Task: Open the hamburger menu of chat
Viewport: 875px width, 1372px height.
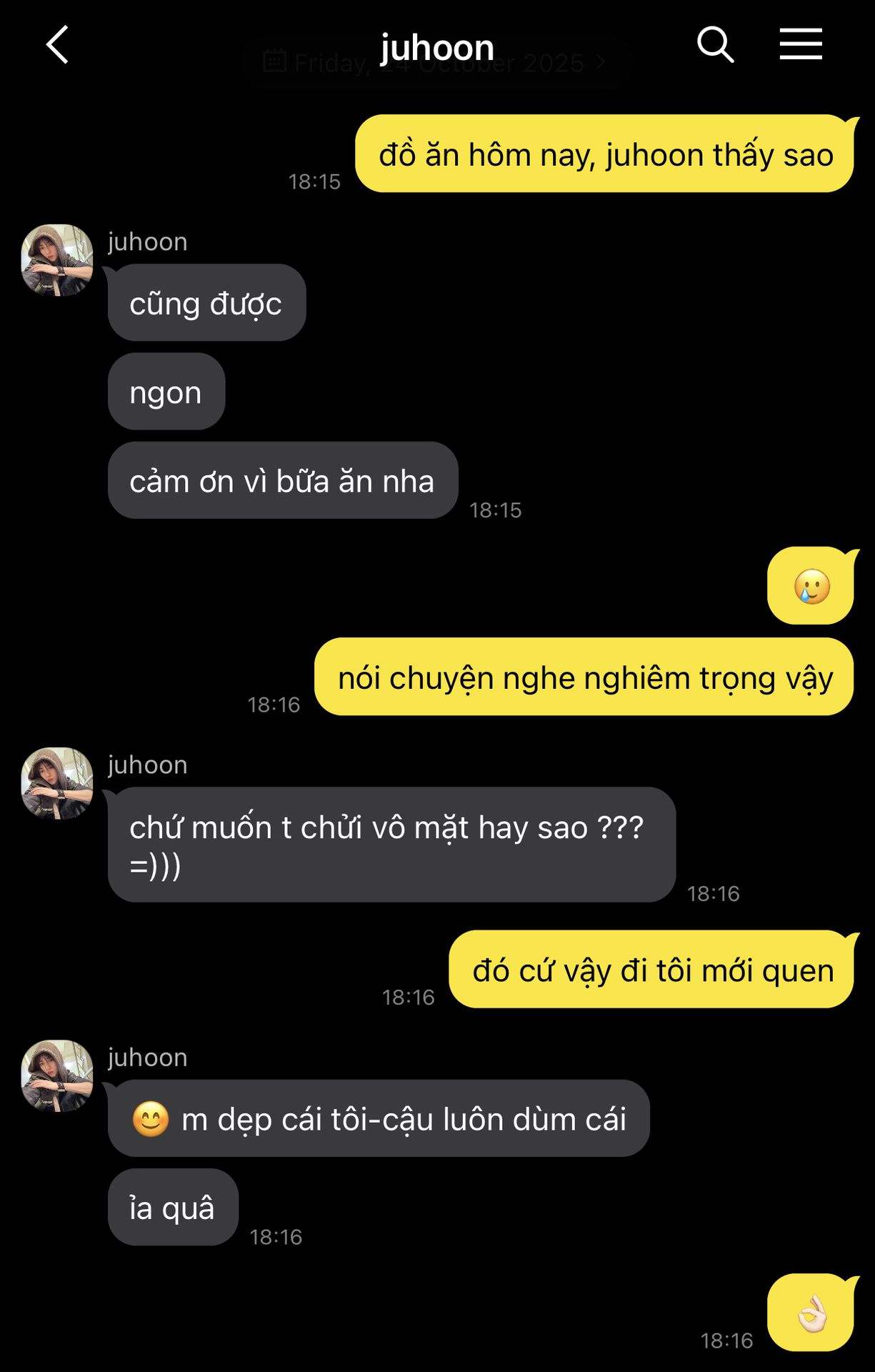Action: [x=800, y=45]
